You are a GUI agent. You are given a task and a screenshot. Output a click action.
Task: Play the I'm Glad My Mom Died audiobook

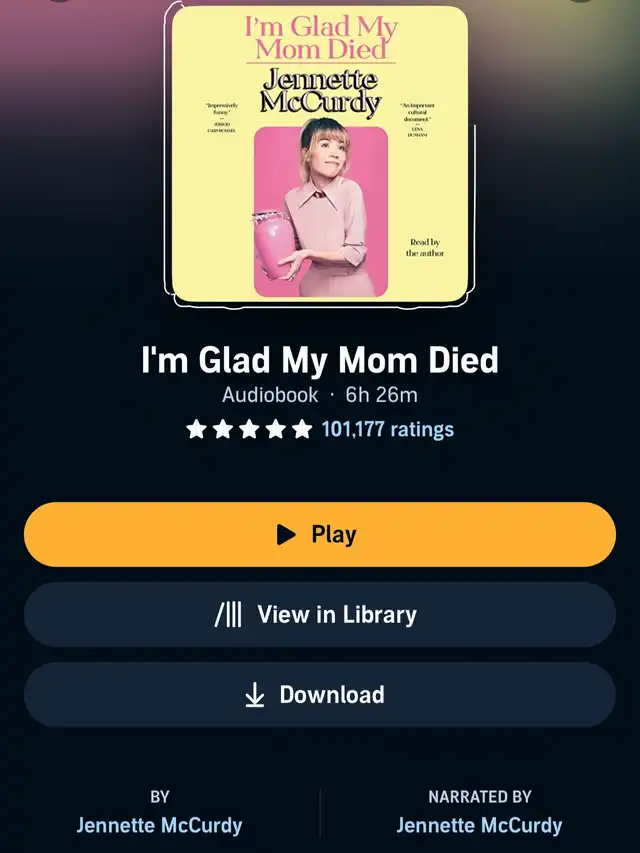[319, 535]
